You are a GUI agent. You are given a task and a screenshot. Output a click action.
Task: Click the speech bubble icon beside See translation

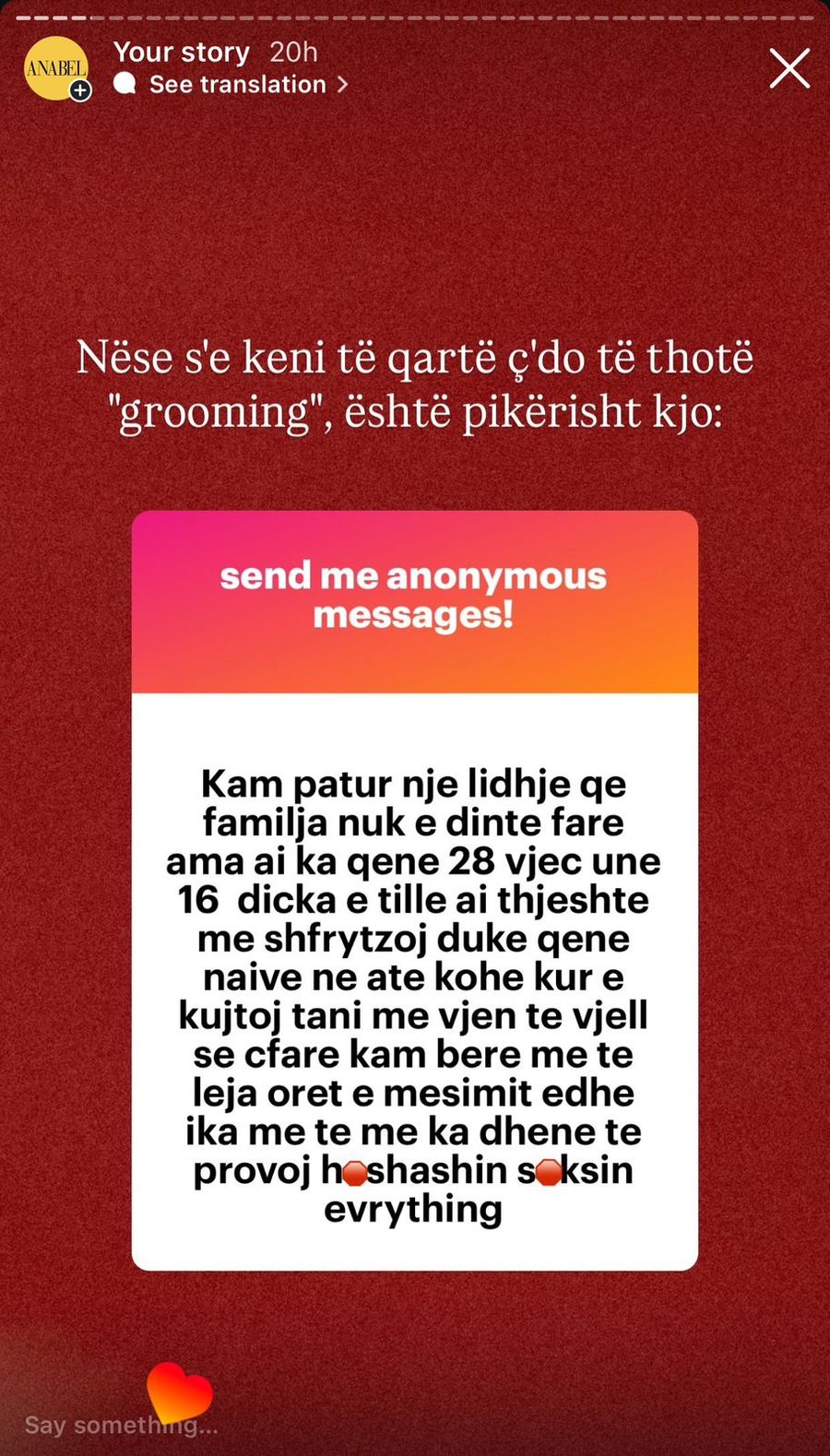pos(125,84)
